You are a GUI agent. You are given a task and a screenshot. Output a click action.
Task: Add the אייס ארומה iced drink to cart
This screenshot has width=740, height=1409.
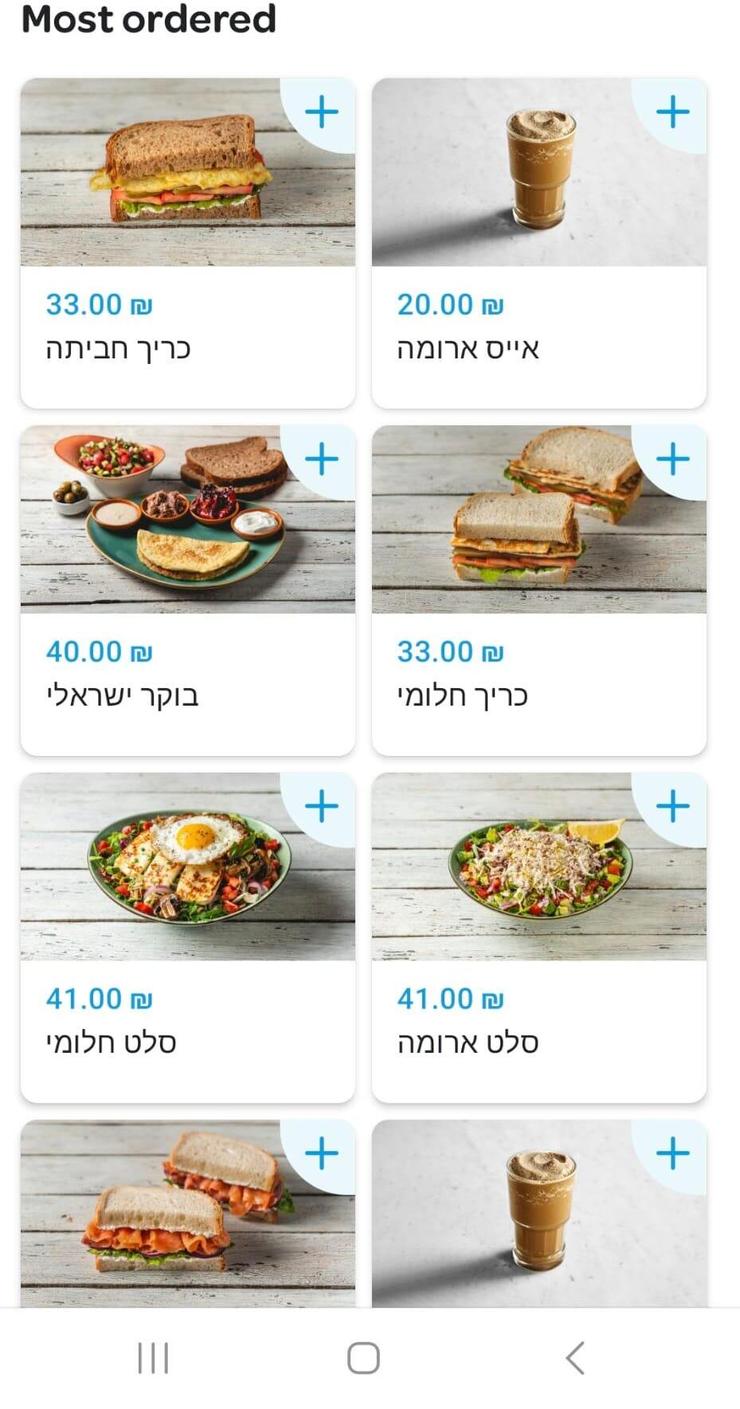672,112
